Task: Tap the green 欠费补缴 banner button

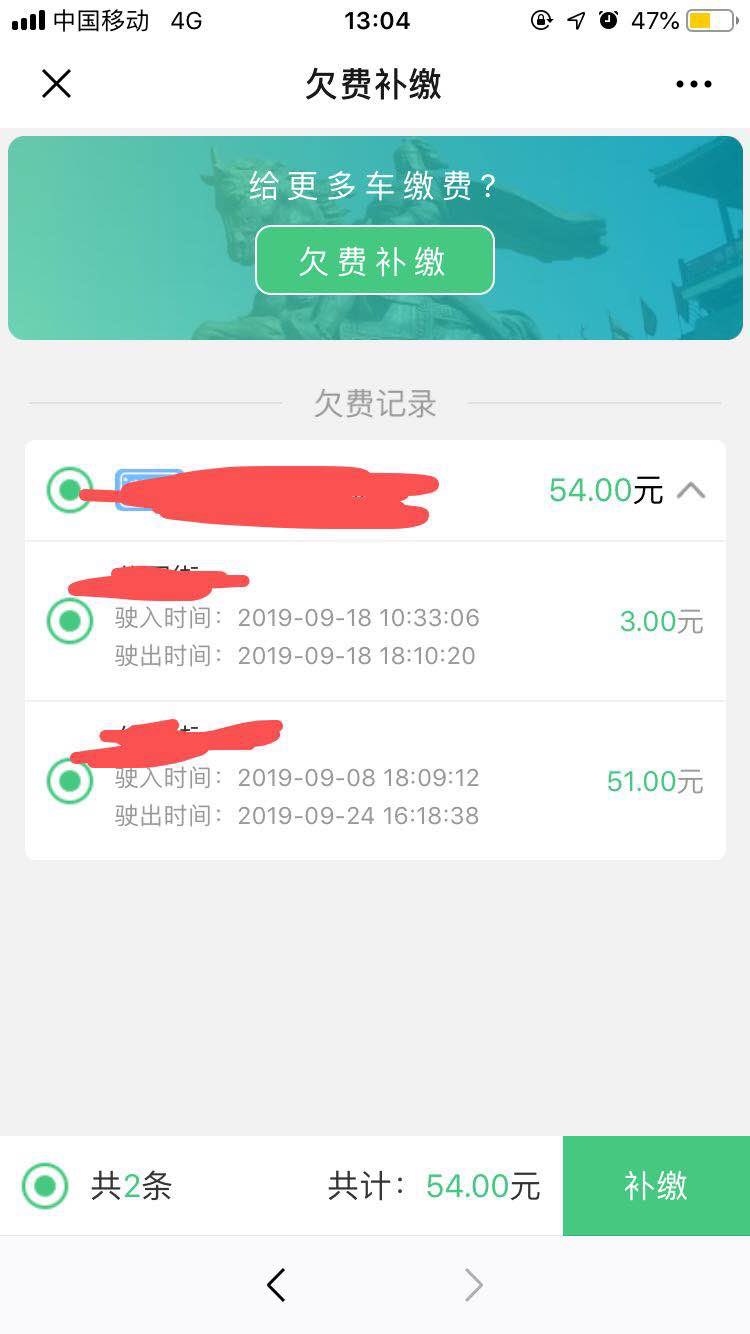Action: click(x=374, y=261)
